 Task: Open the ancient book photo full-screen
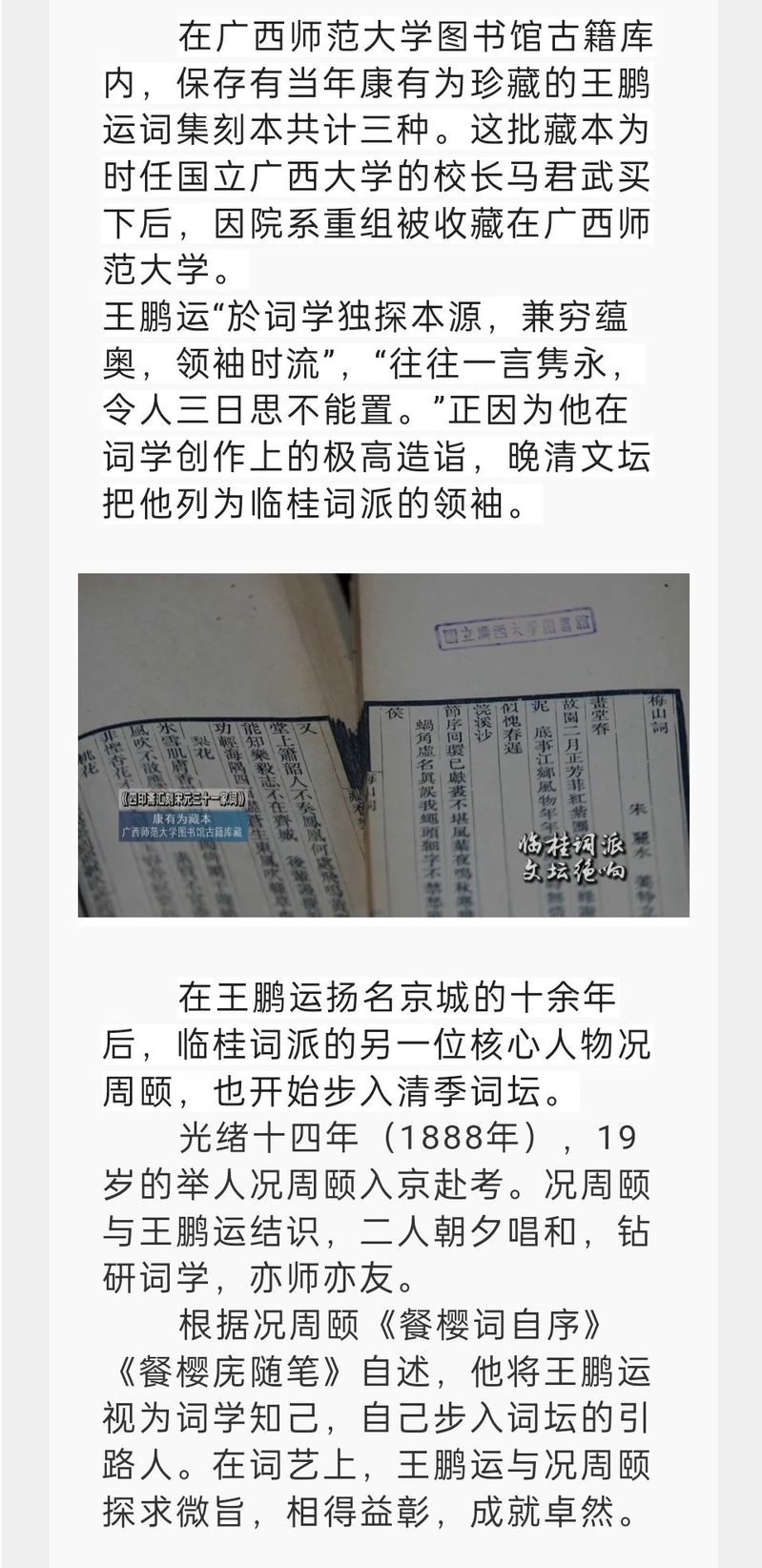point(383,744)
